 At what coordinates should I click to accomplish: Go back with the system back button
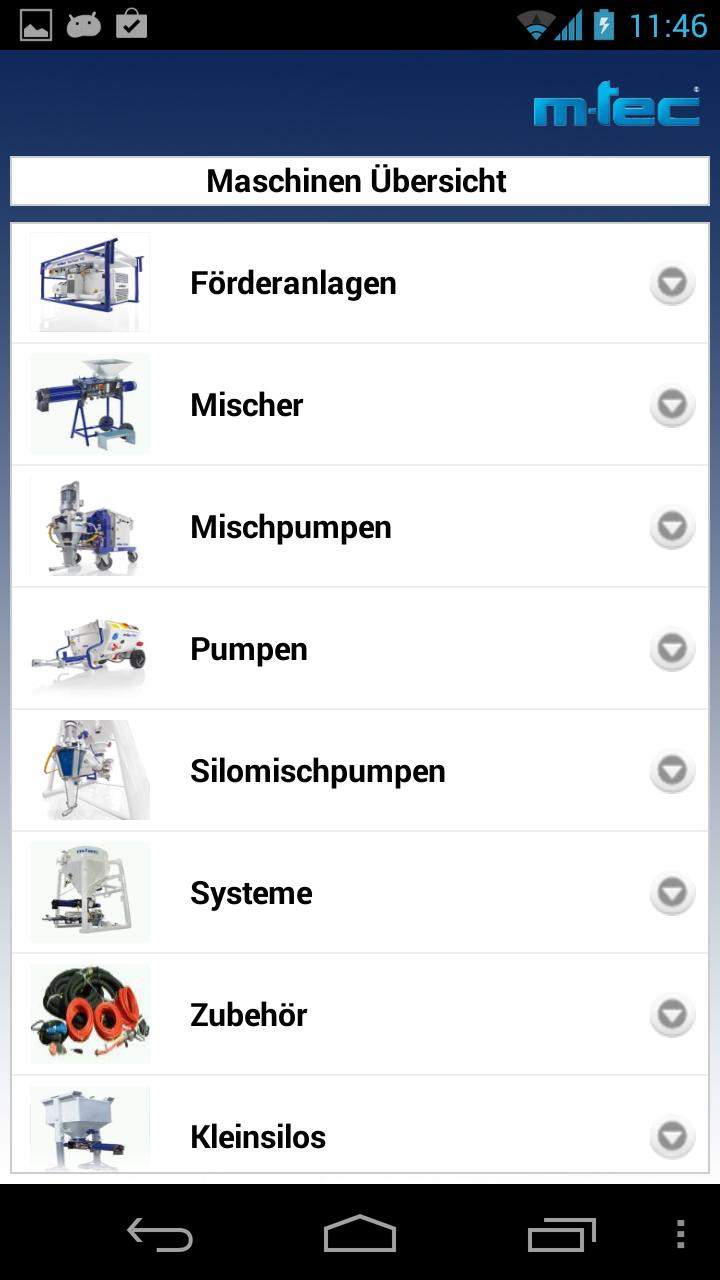point(160,1235)
